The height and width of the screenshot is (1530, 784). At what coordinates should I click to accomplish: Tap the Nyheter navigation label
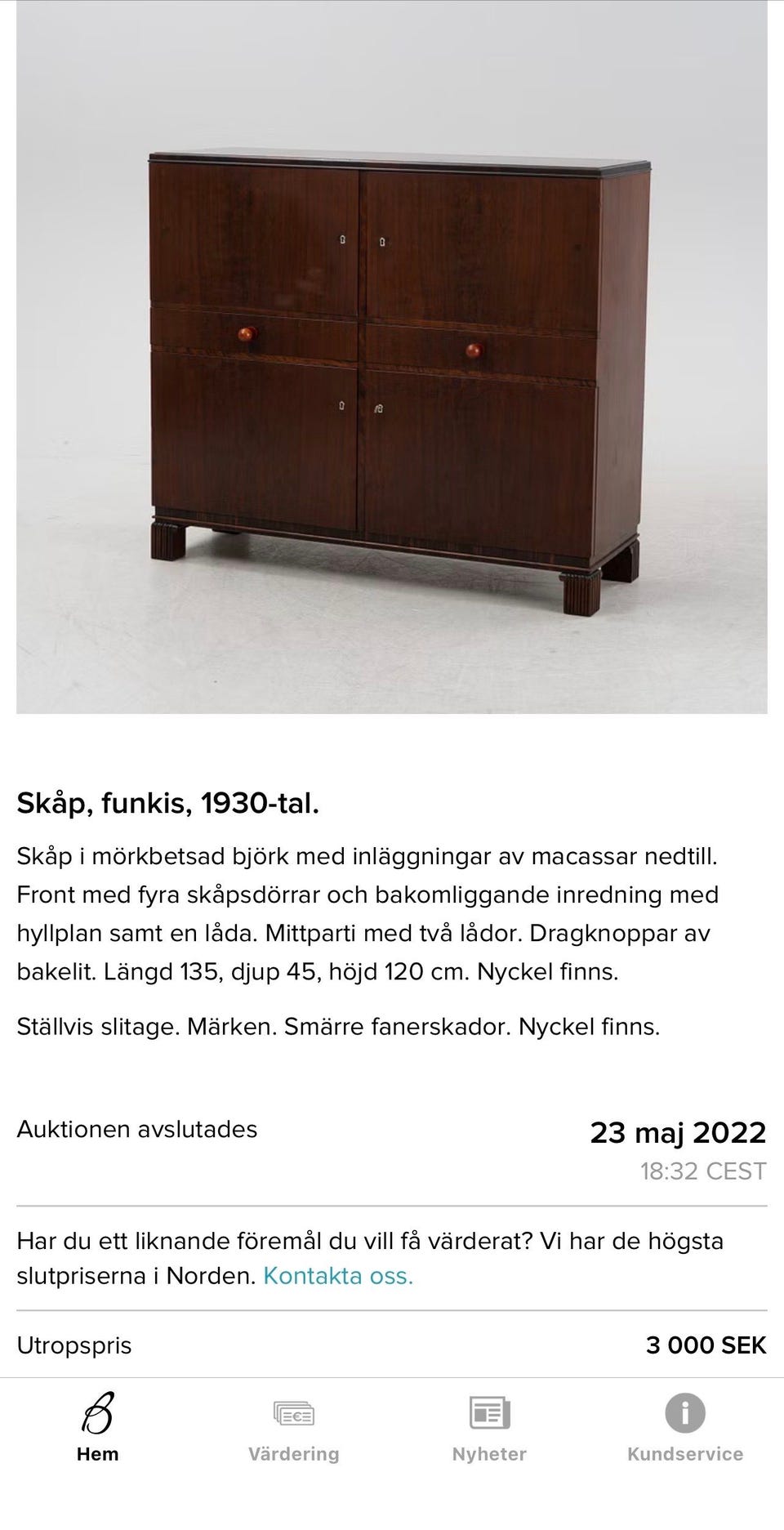click(x=489, y=1455)
